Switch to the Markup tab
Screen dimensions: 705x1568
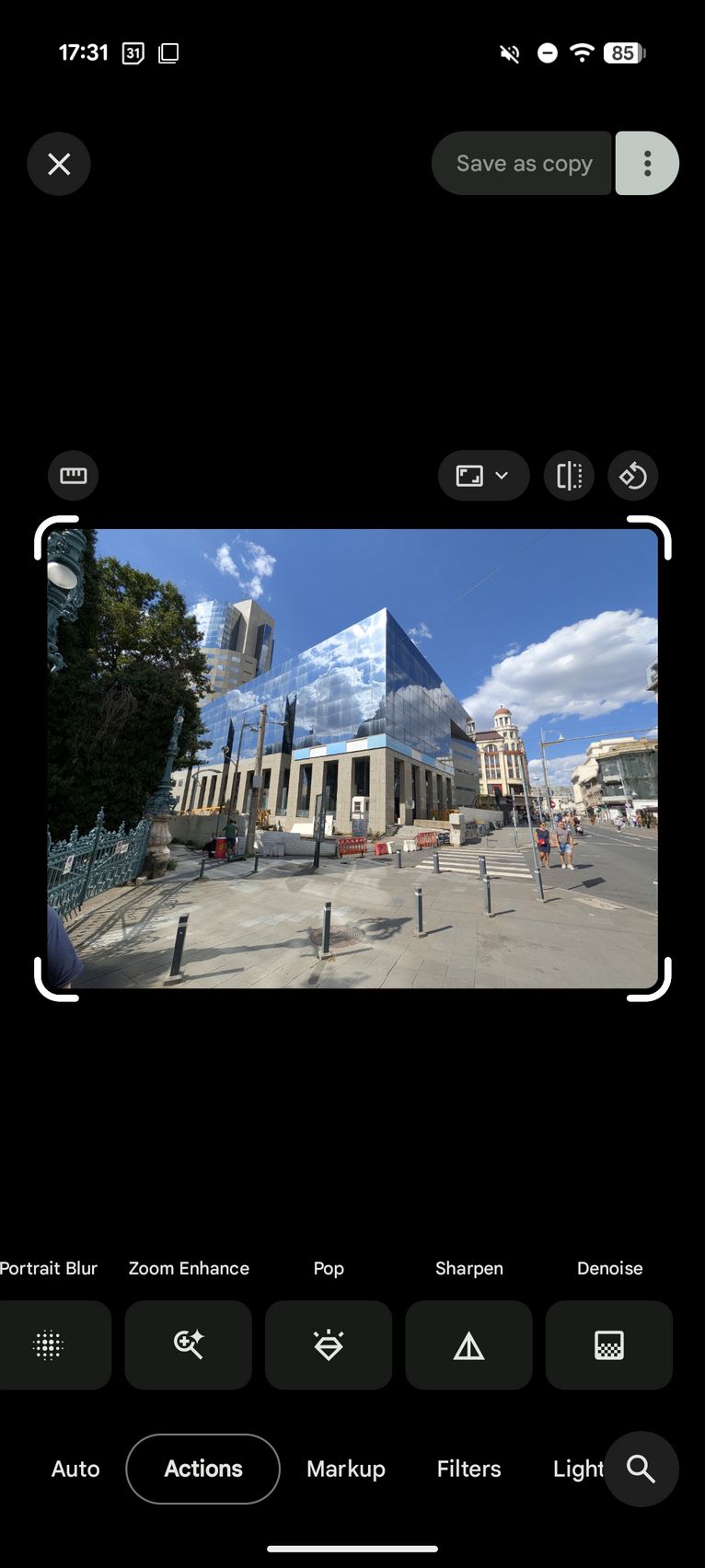tap(346, 1469)
